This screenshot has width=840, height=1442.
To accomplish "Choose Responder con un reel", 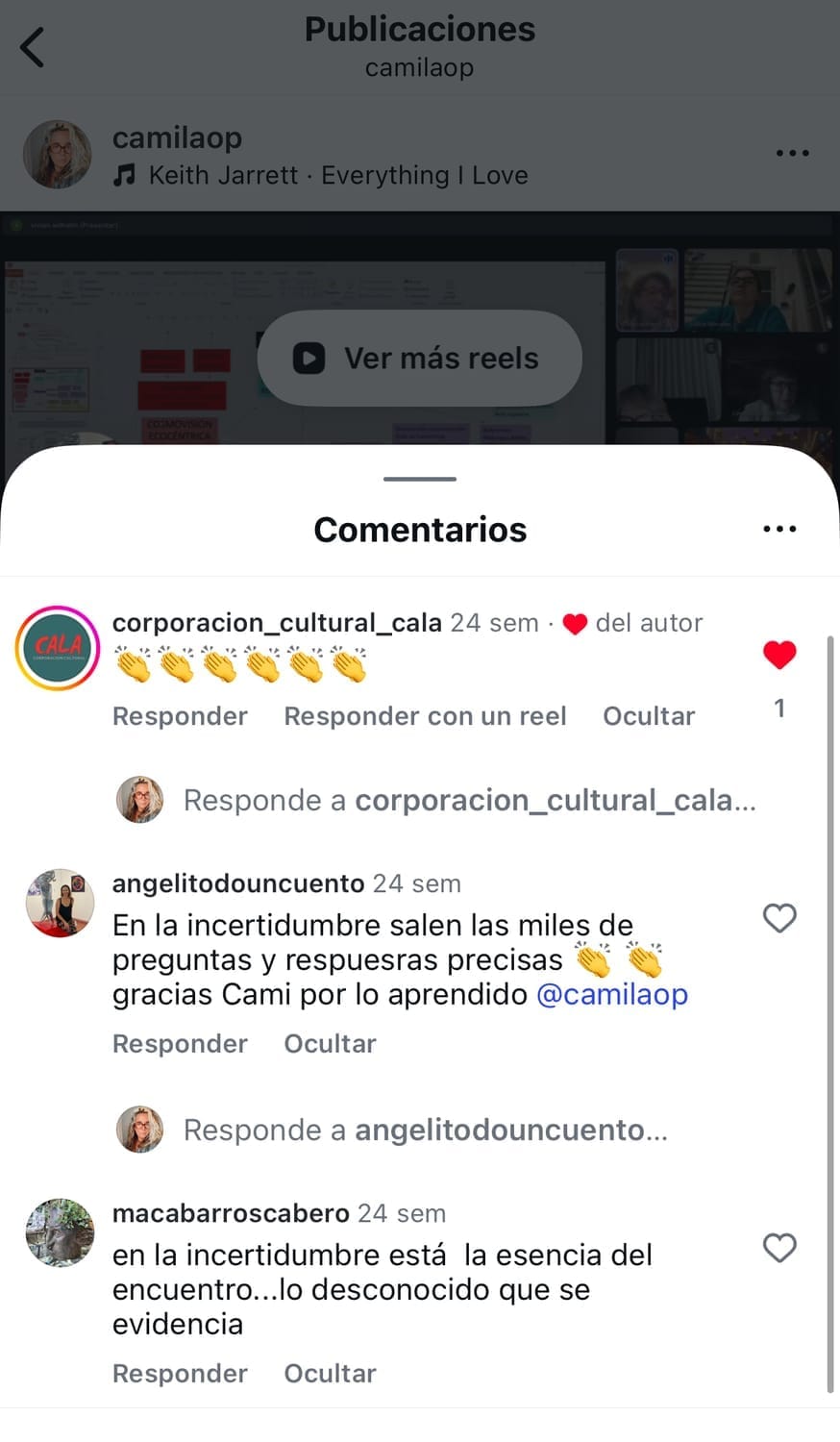I will pos(425,716).
